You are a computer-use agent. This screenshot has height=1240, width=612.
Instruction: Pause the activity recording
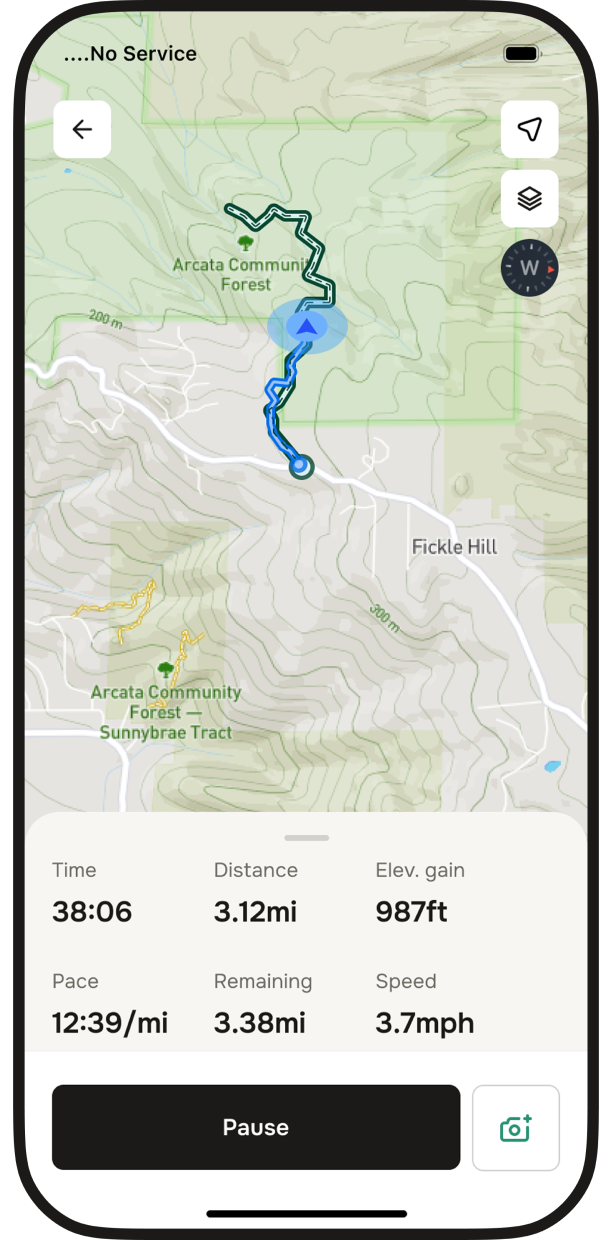(x=256, y=1127)
